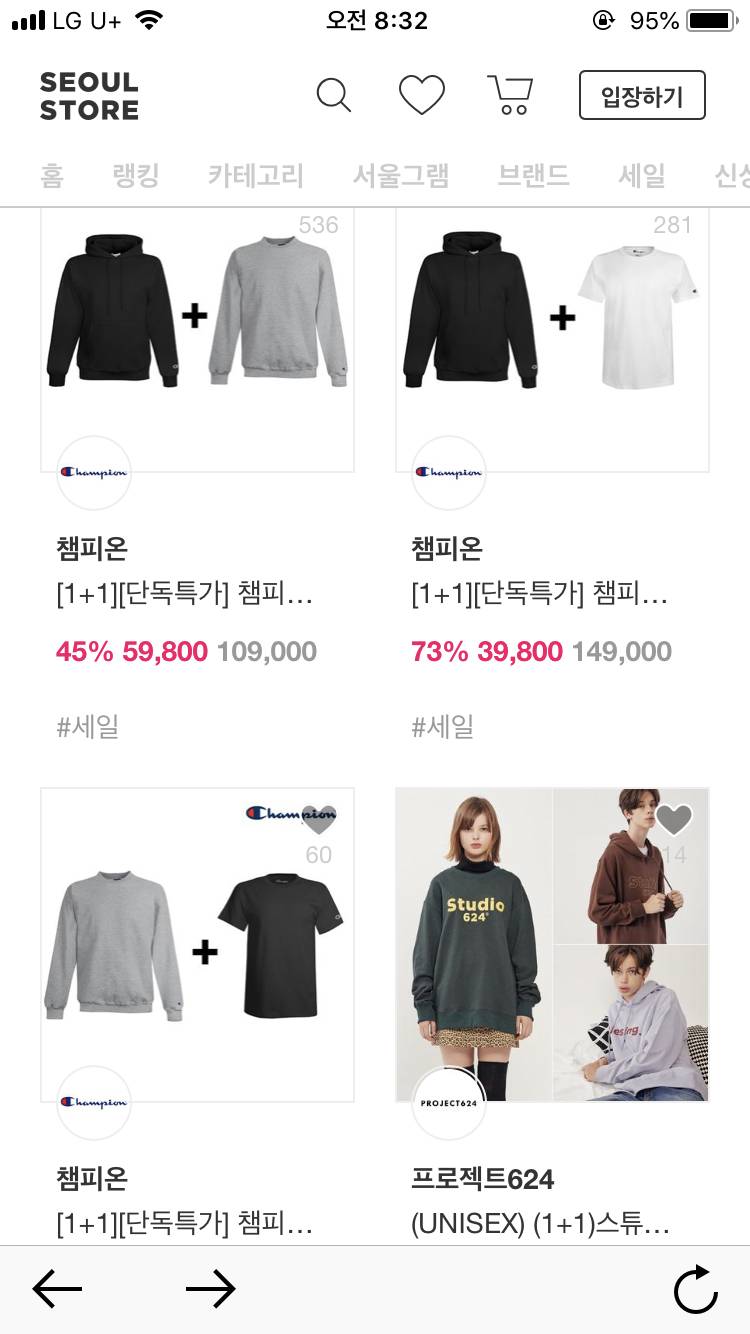Tap the SEOUL STORE logo
Image resolution: width=750 pixels, height=1334 pixels.
point(88,95)
